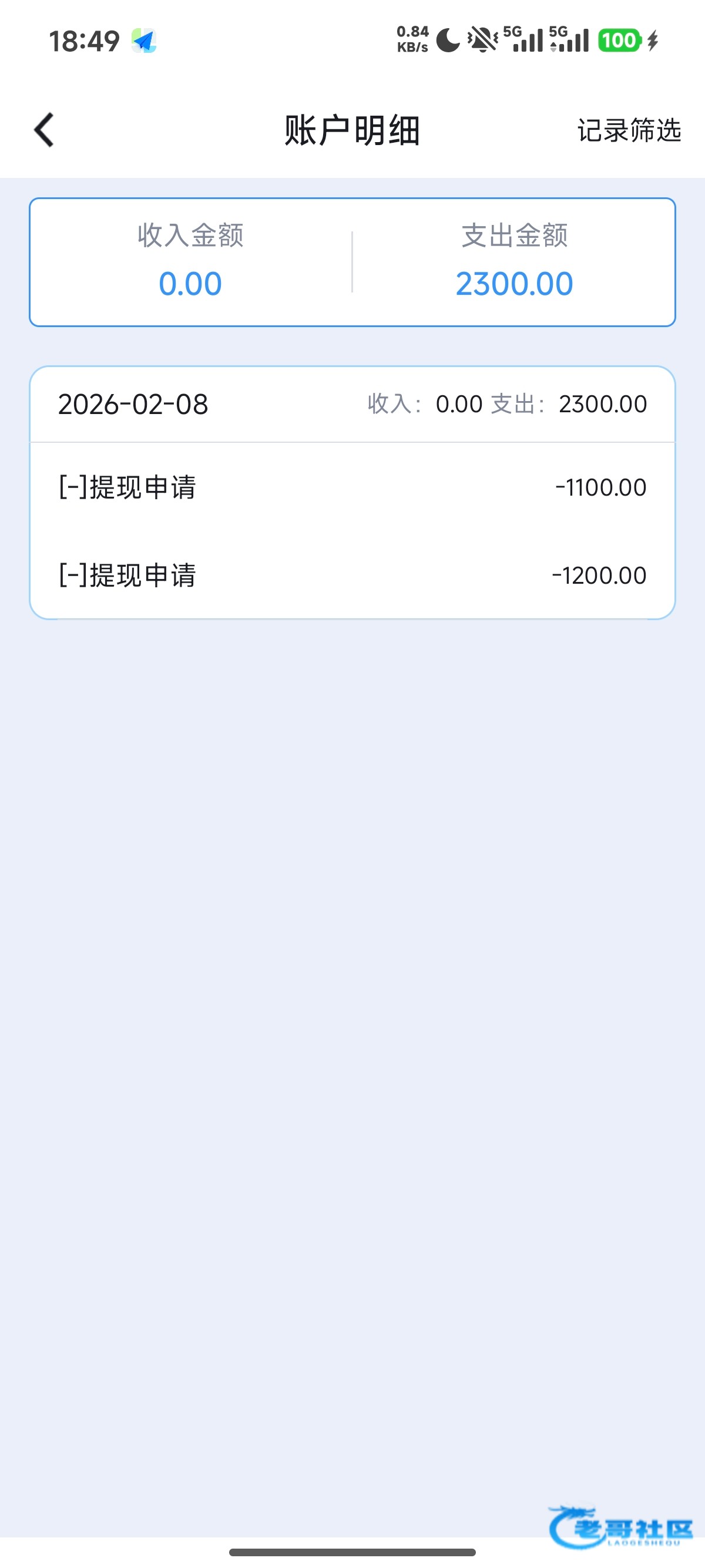The width and height of the screenshot is (705, 1568).
Task: Open the 提现申请 record of -1200.00
Action: [x=352, y=575]
